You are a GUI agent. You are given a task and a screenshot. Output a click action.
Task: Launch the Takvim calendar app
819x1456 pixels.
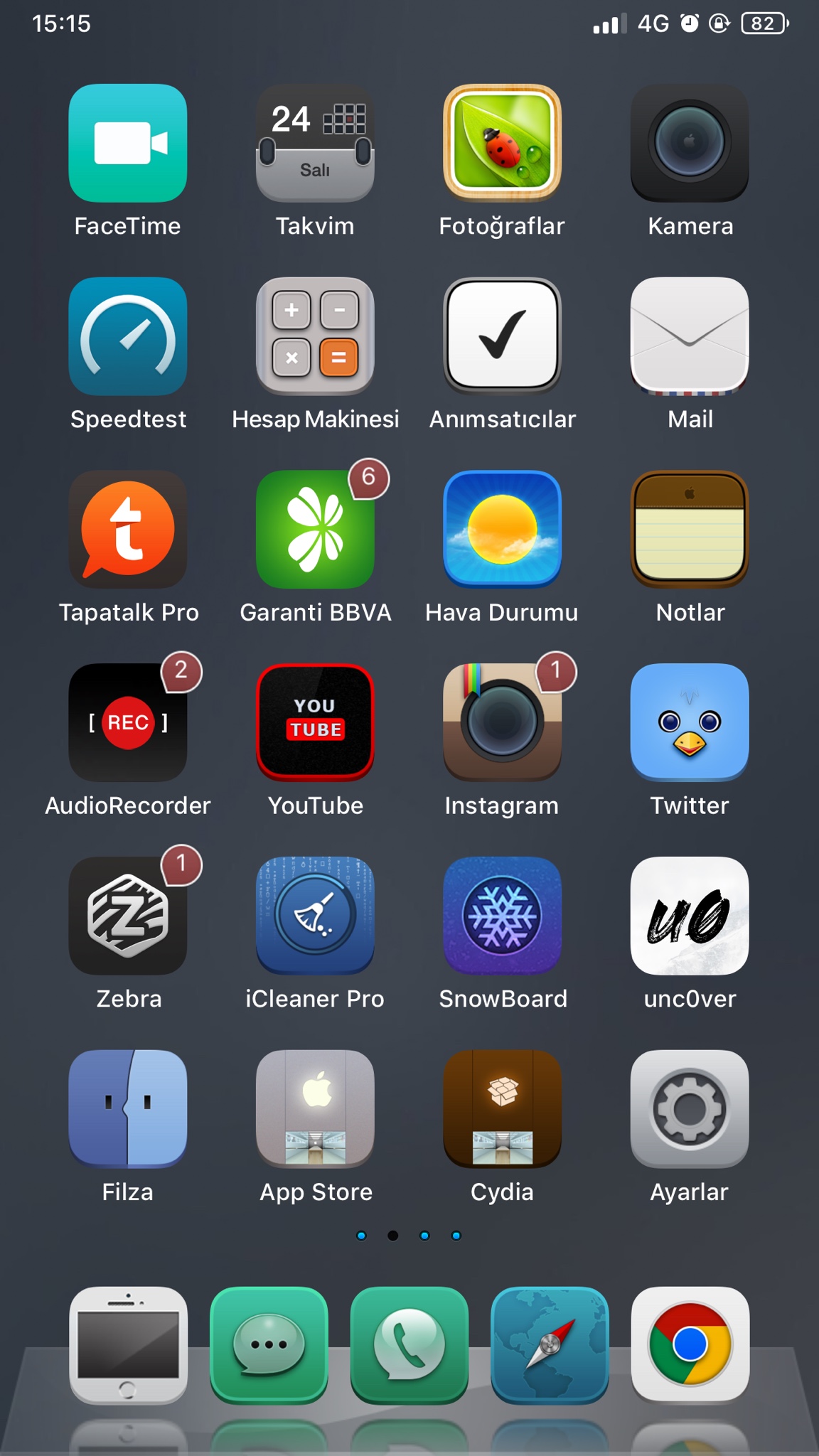(315, 144)
